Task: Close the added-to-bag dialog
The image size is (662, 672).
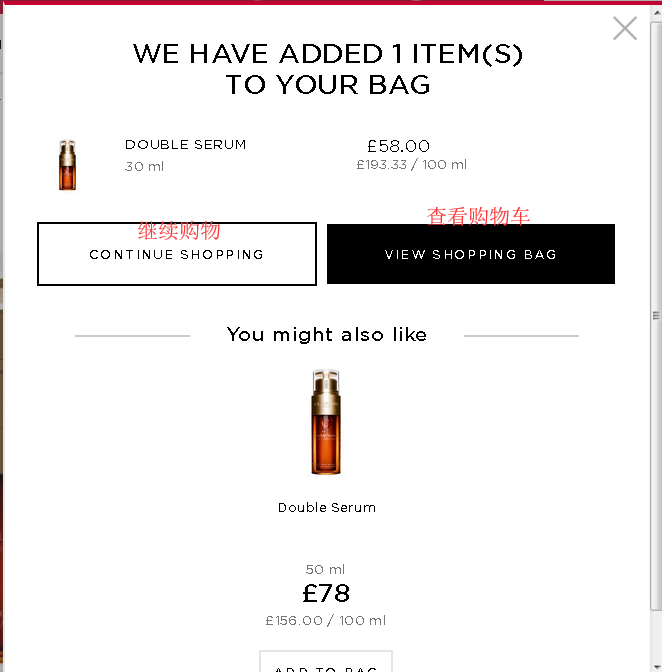Action: [x=625, y=29]
